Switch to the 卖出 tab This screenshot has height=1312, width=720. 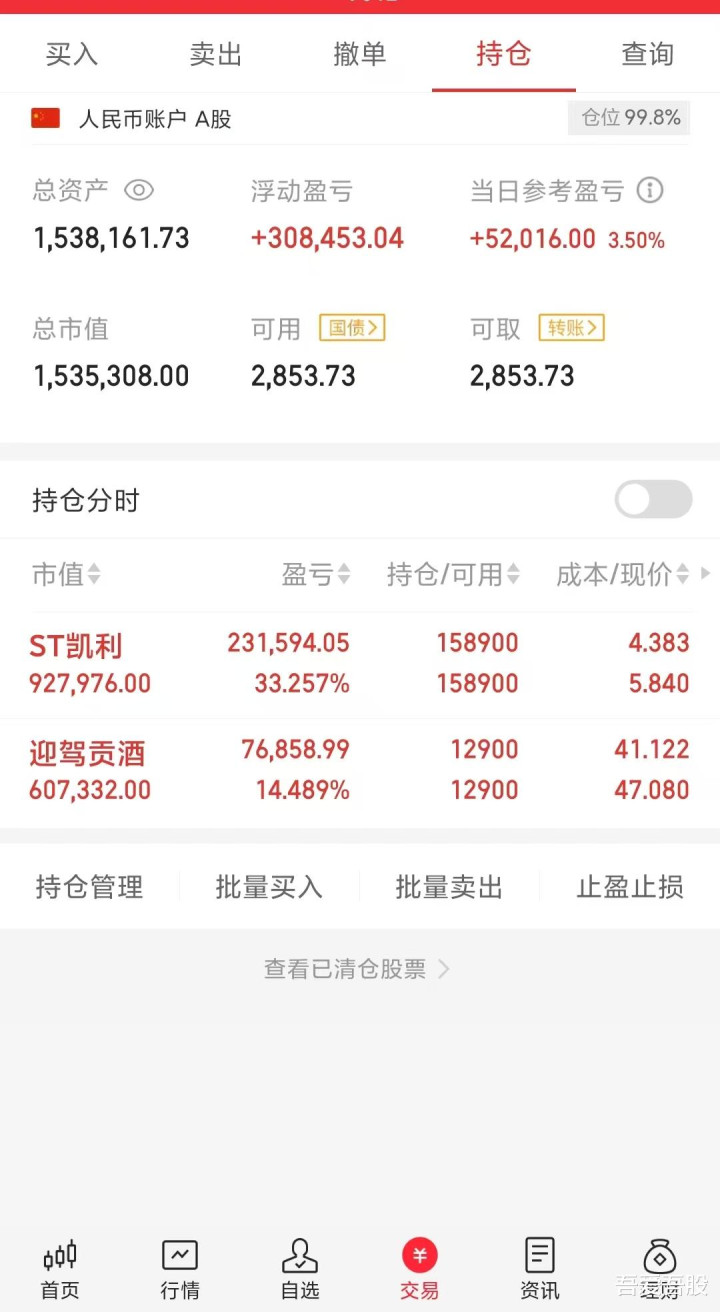point(216,54)
